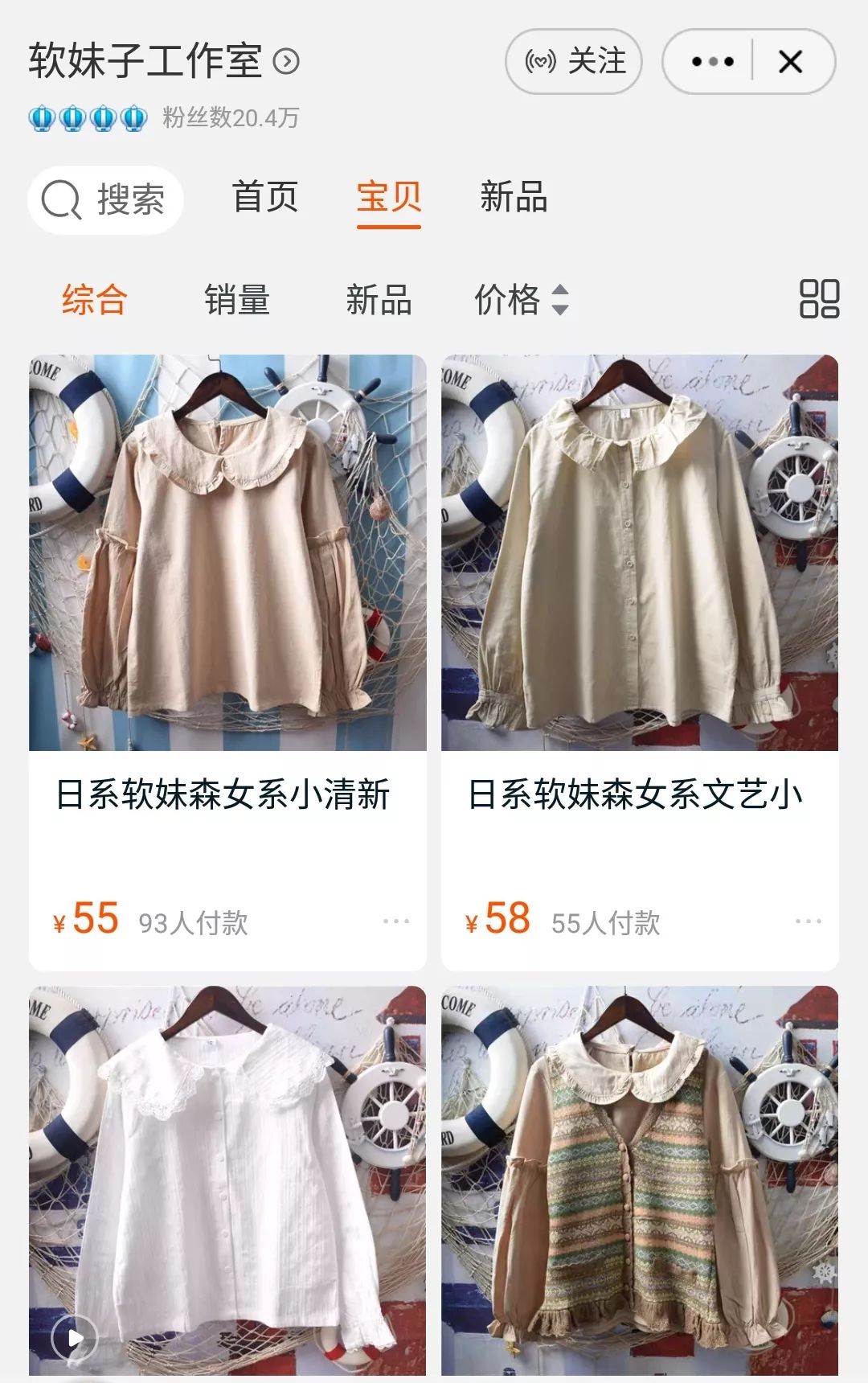Image resolution: width=868 pixels, height=1383 pixels.
Task: Open the mini-program menu via three-dot capsule icon
Action: (714, 60)
